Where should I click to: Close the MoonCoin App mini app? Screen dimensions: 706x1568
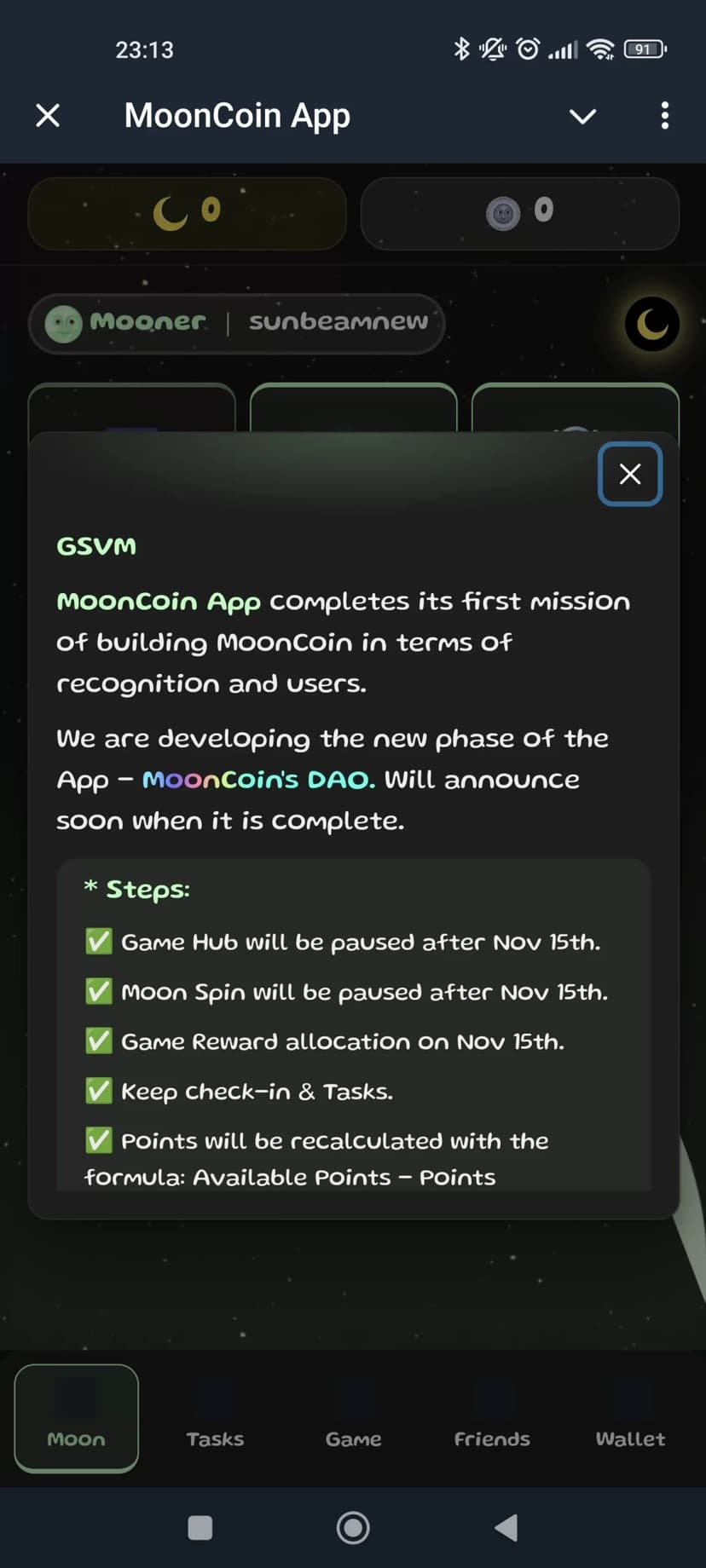tap(48, 115)
